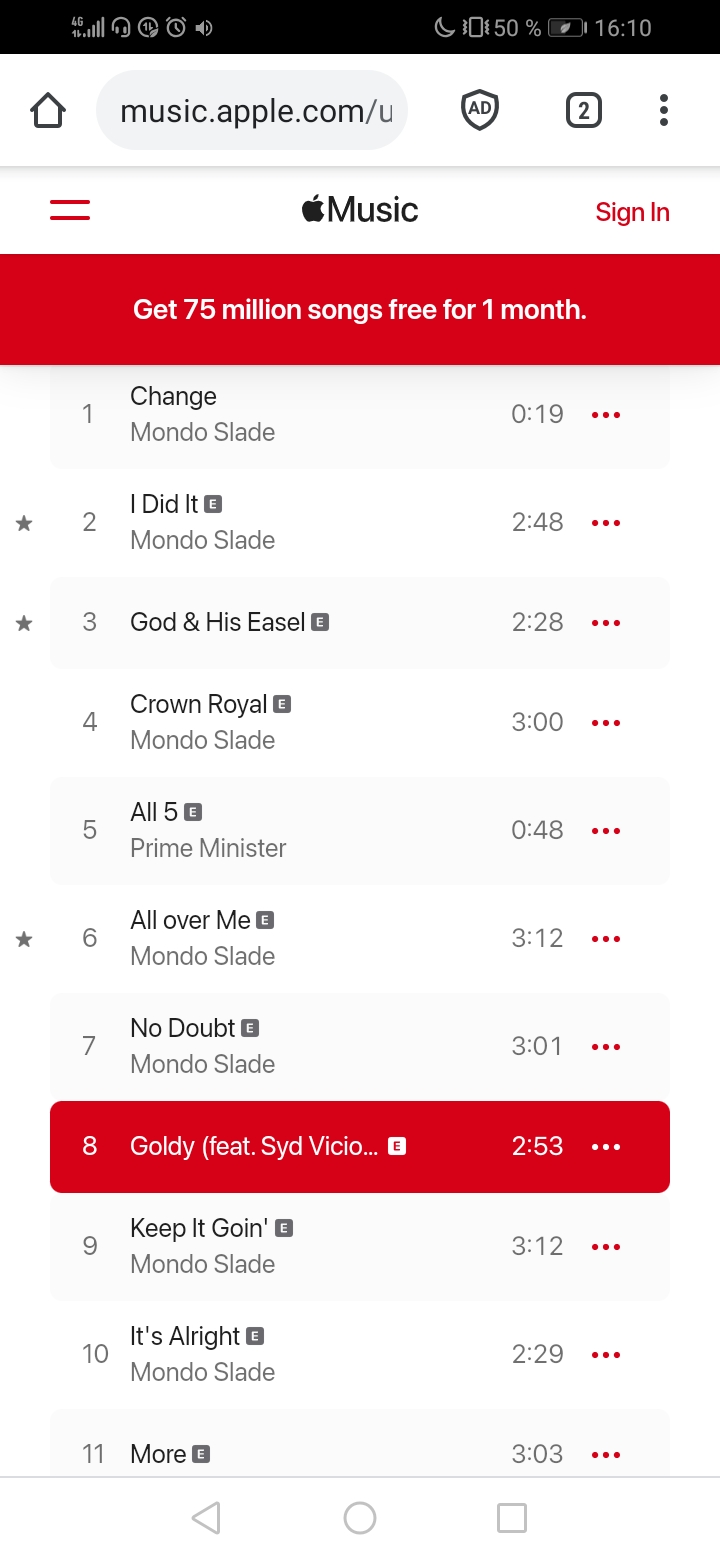Open the browser tab switcher
This screenshot has width=720, height=1560.
pos(584,110)
